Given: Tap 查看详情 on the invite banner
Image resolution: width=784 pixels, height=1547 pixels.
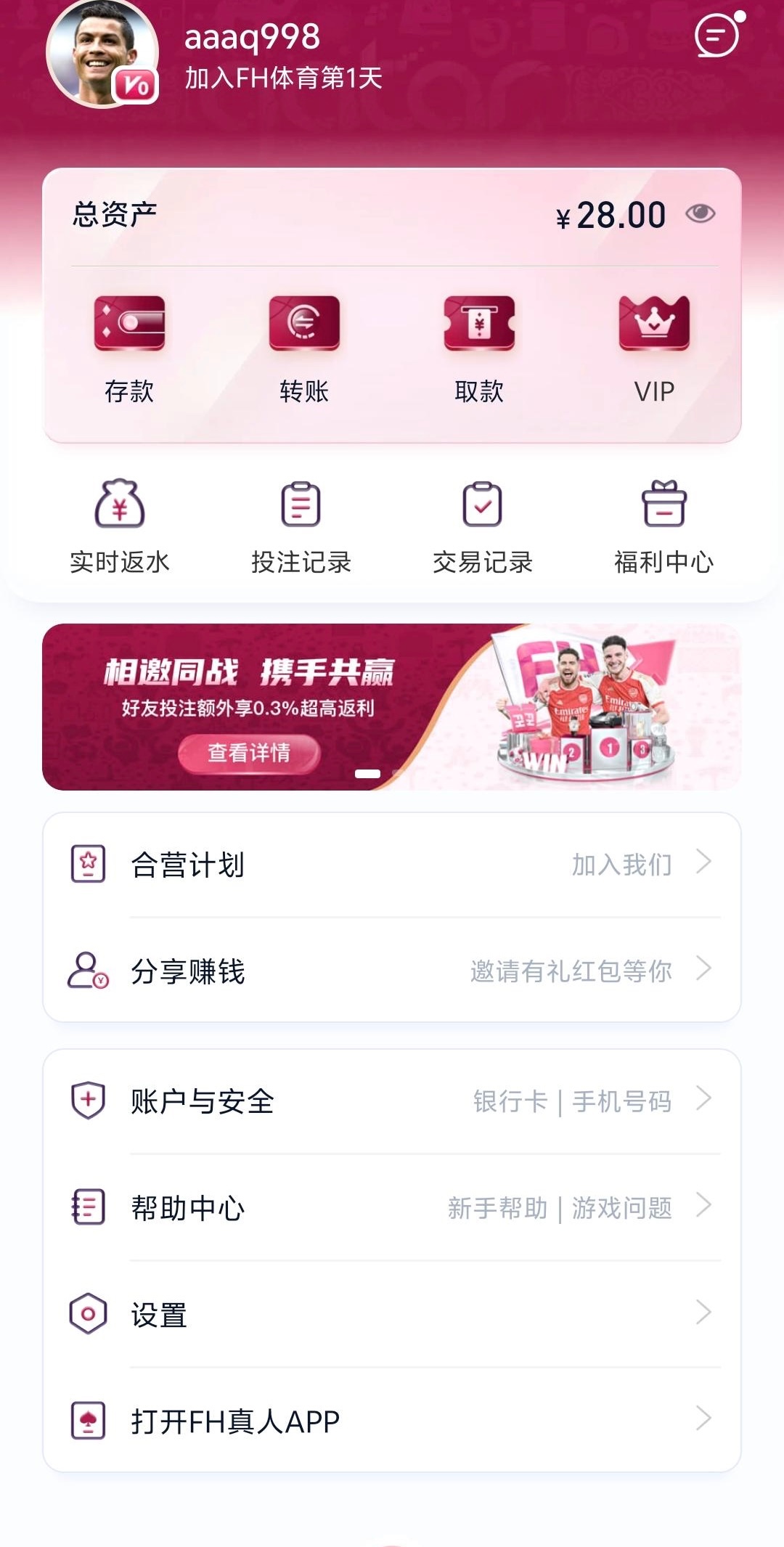Looking at the screenshot, I should coord(249,753).
